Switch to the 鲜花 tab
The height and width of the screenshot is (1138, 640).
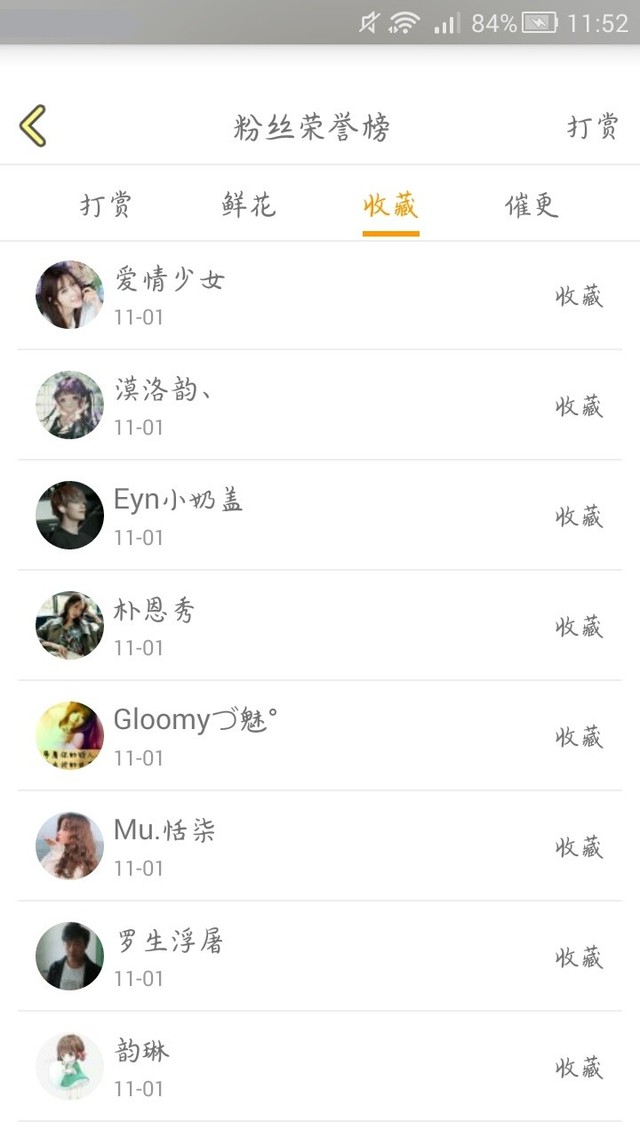tap(249, 205)
